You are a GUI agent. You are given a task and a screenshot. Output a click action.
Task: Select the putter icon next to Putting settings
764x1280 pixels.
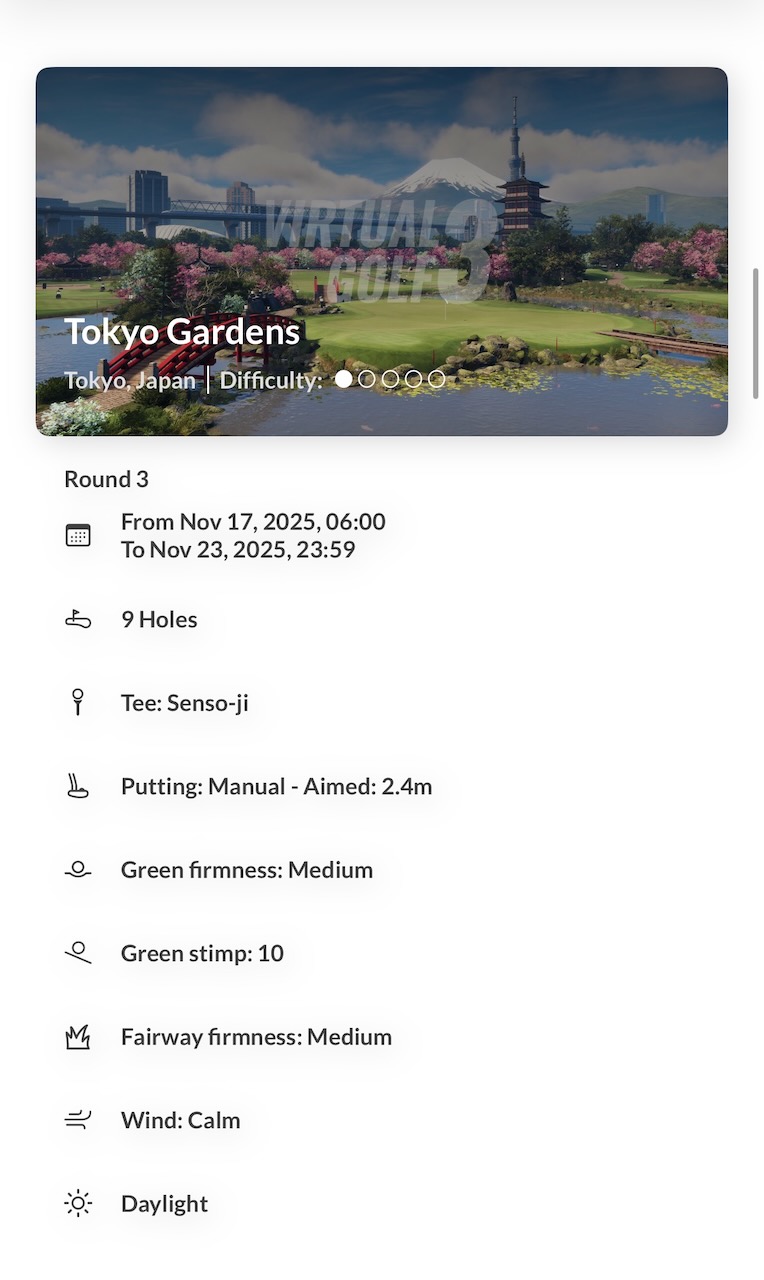pyautogui.click(x=79, y=786)
